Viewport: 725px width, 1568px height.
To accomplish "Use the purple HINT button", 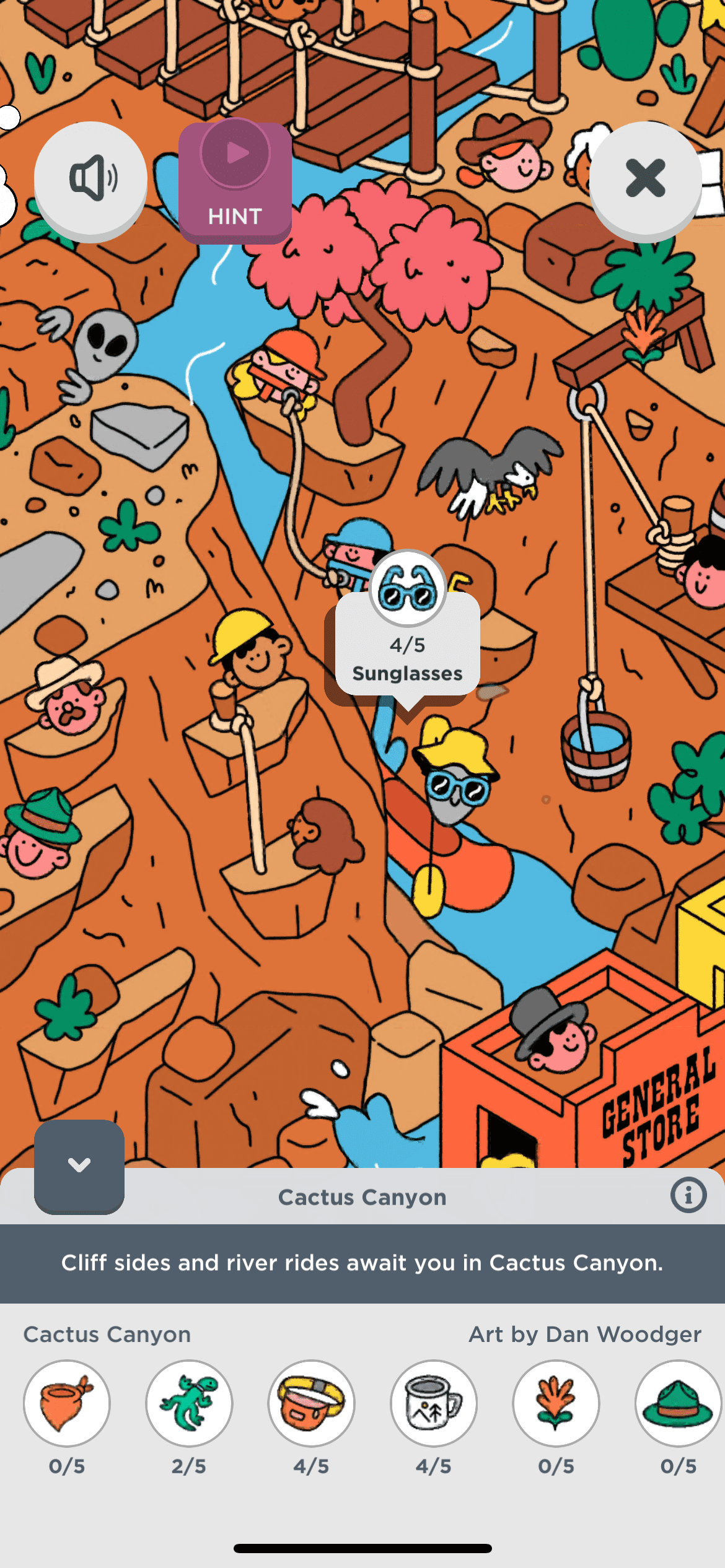I will tap(235, 181).
